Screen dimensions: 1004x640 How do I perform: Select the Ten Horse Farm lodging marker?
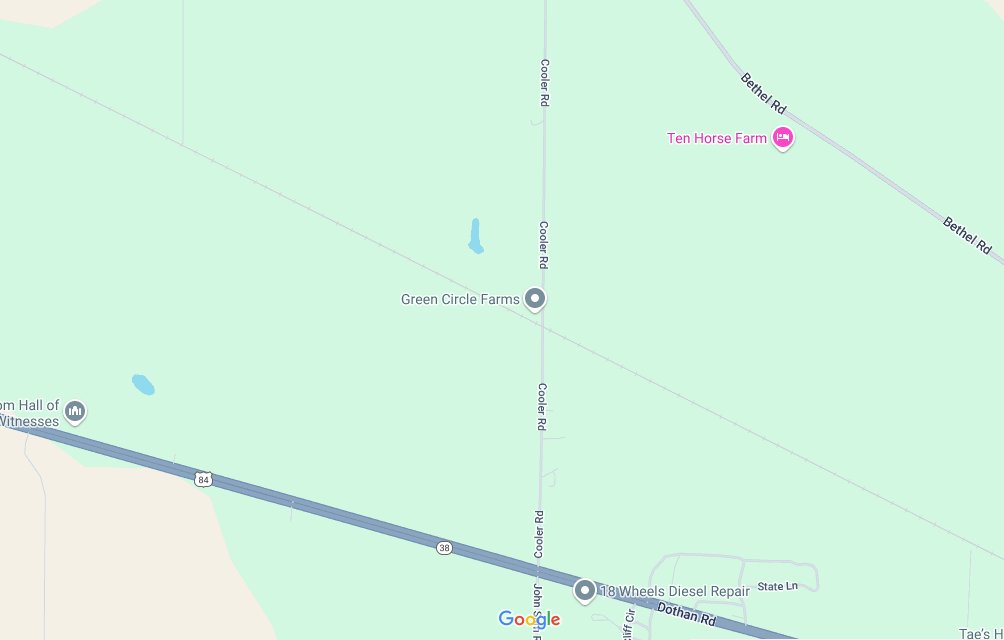(x=783, y=138)
